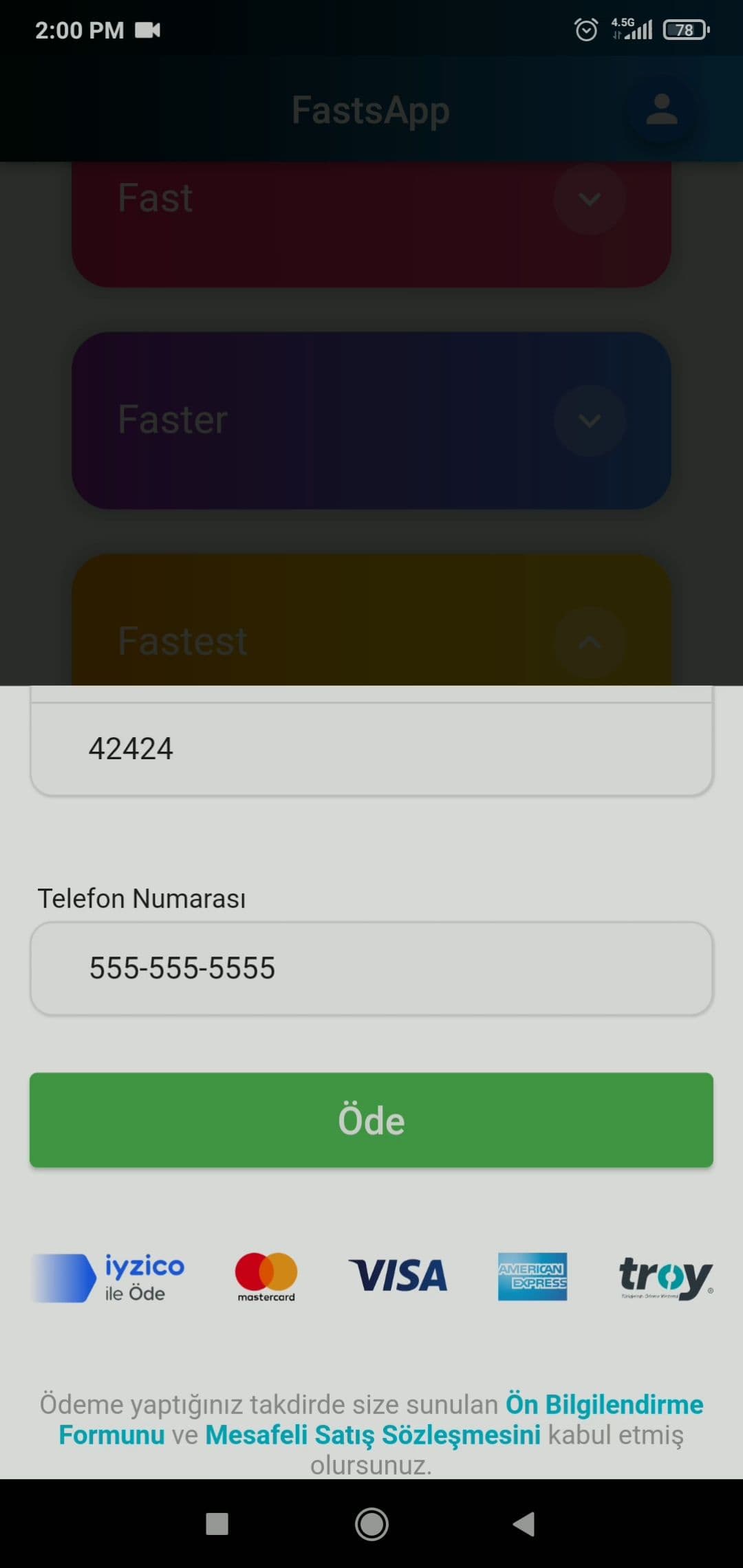Tap the Android home navigation button
This screenshot has width=743, height=1568.
point(371,1525)
